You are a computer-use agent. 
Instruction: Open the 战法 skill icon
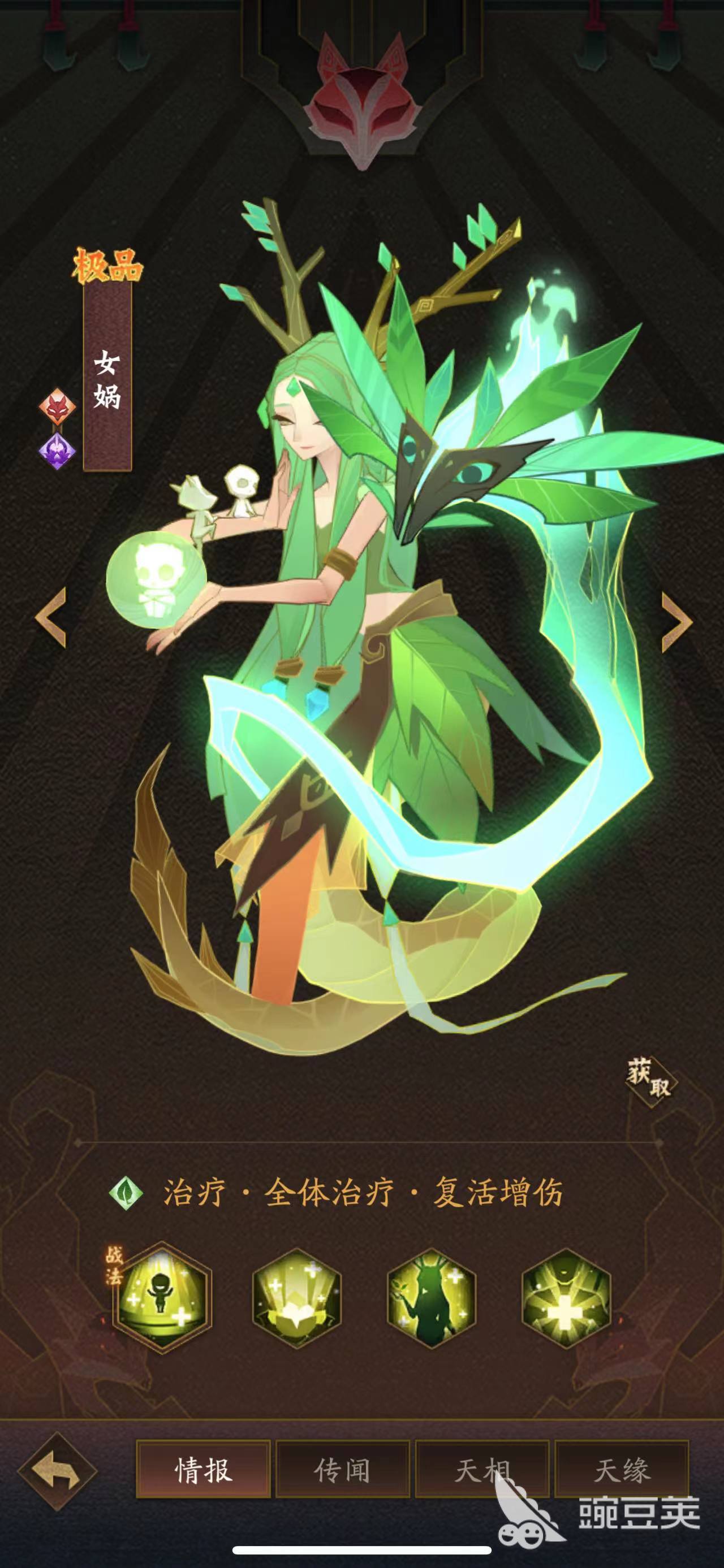tap(161, 1298)
